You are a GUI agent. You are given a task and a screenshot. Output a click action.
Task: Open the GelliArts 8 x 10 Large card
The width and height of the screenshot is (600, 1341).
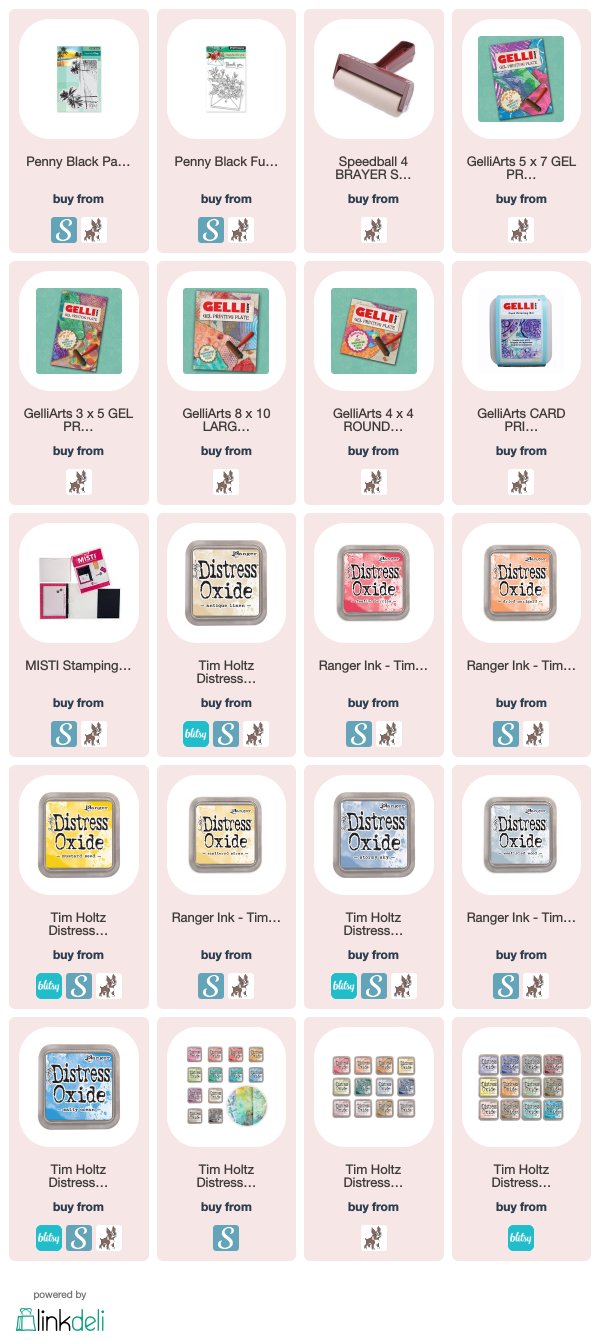(226, 332)
